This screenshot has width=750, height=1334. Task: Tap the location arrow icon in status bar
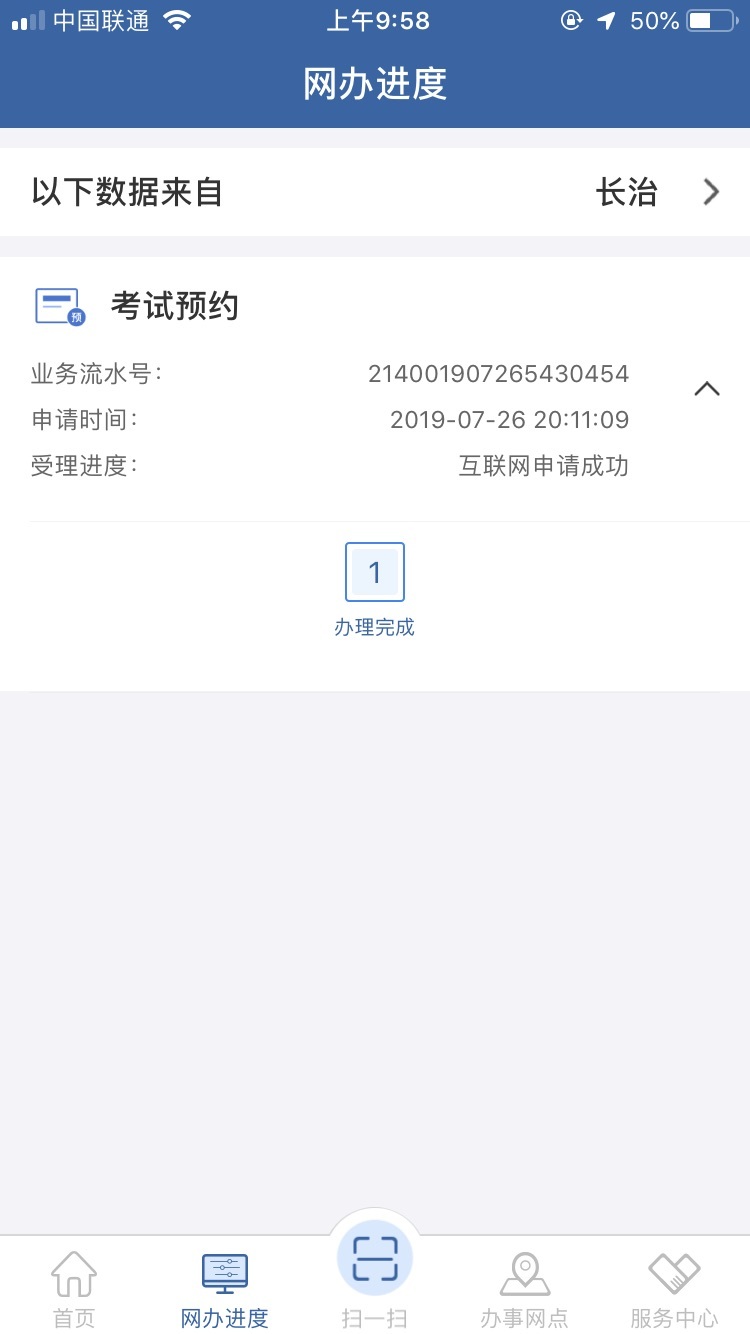click(x=607, y=20)
